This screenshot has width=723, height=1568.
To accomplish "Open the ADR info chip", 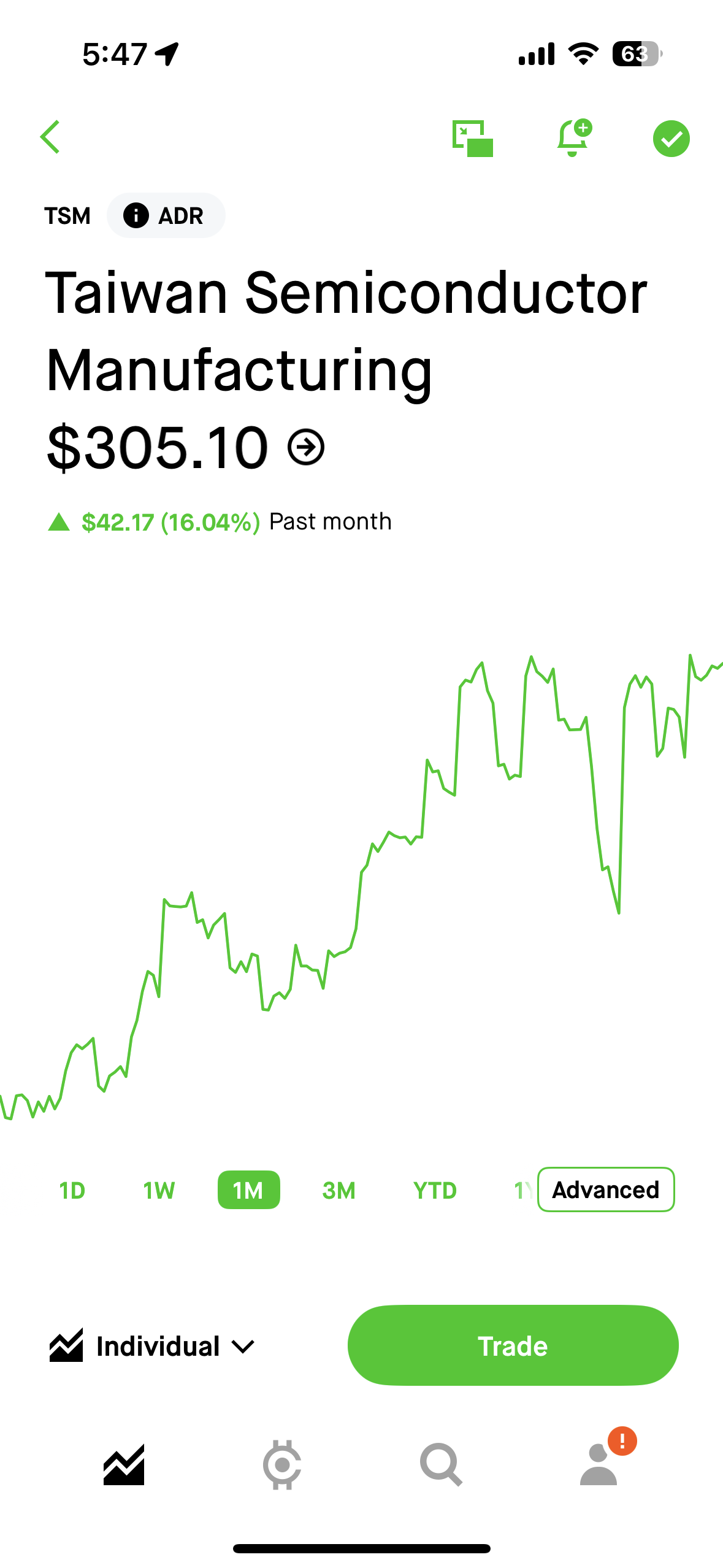I will [166, 215].
